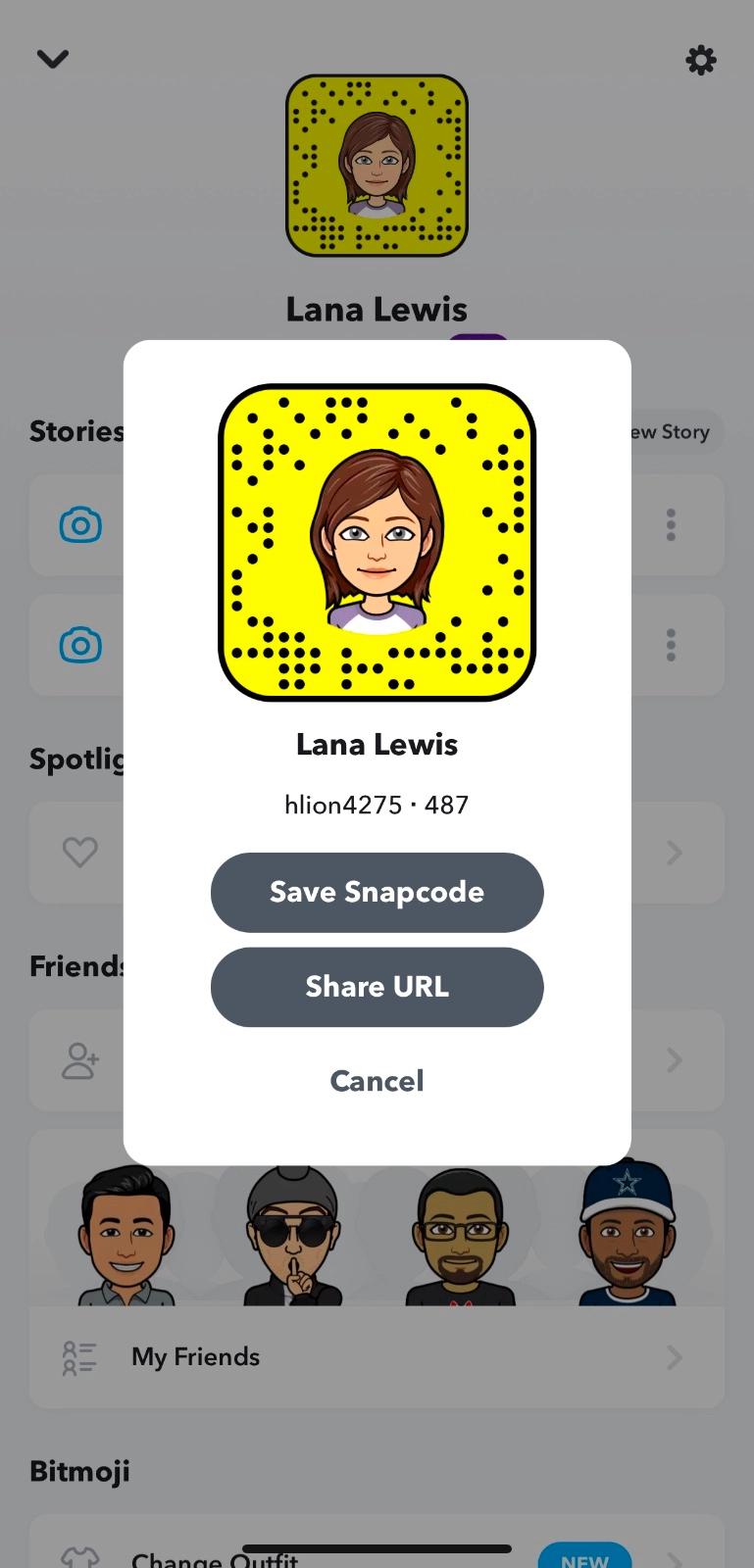
Task: Share the profile URL
Action: [377, 987]
